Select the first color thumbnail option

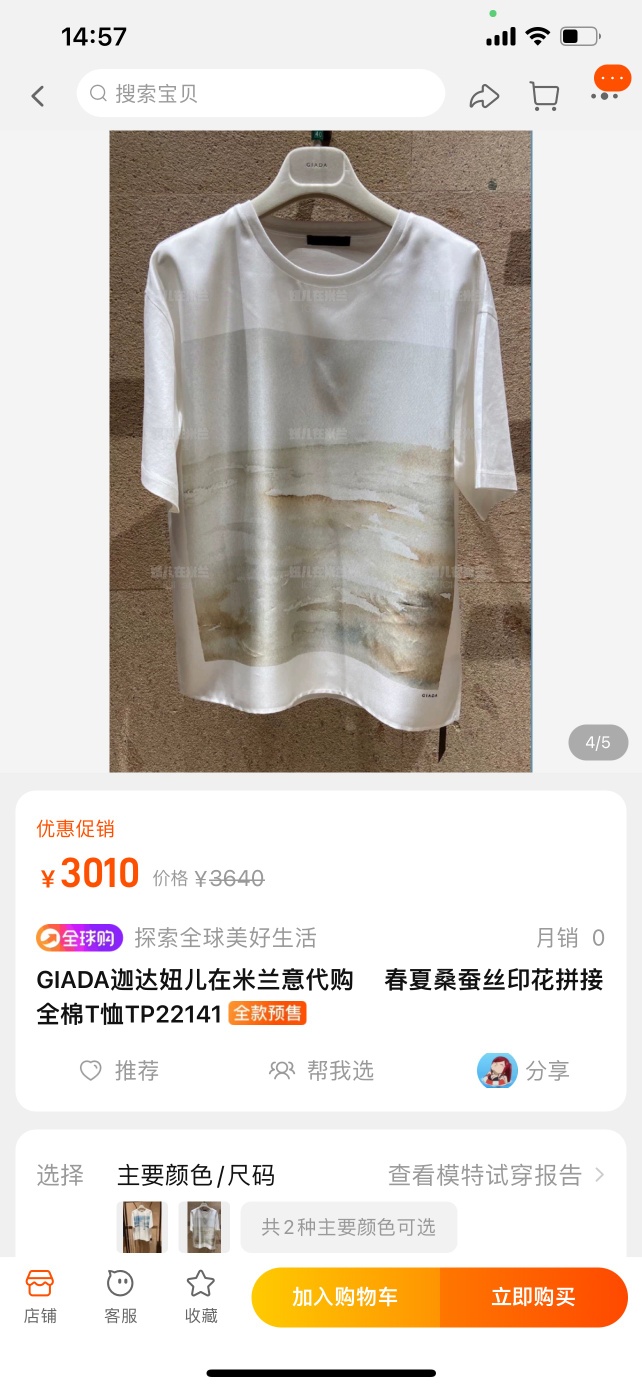142,1226
